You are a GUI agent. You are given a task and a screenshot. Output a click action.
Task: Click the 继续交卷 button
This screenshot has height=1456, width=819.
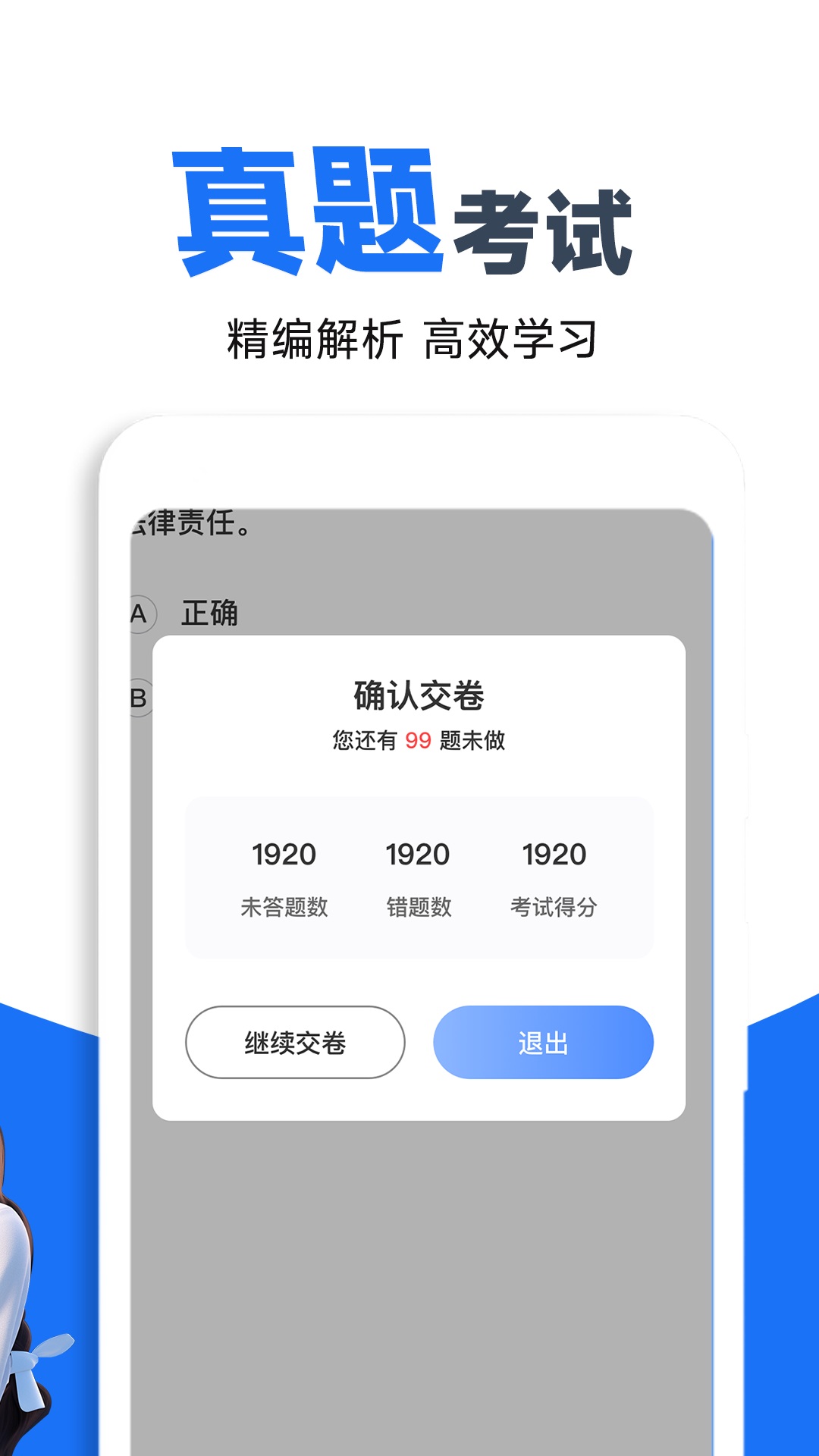coord(296,1043)
